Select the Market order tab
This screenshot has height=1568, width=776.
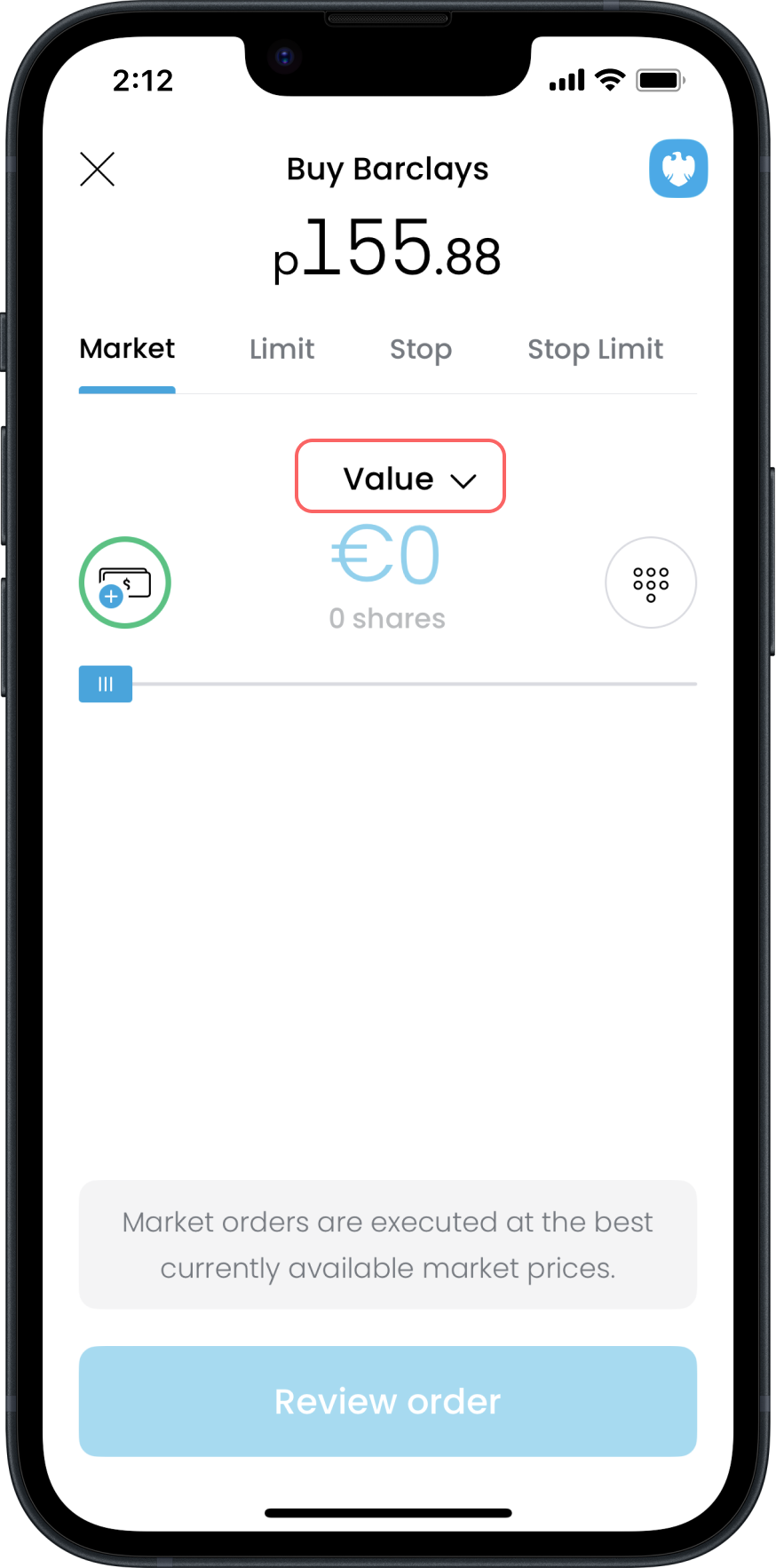click(127, 349)
